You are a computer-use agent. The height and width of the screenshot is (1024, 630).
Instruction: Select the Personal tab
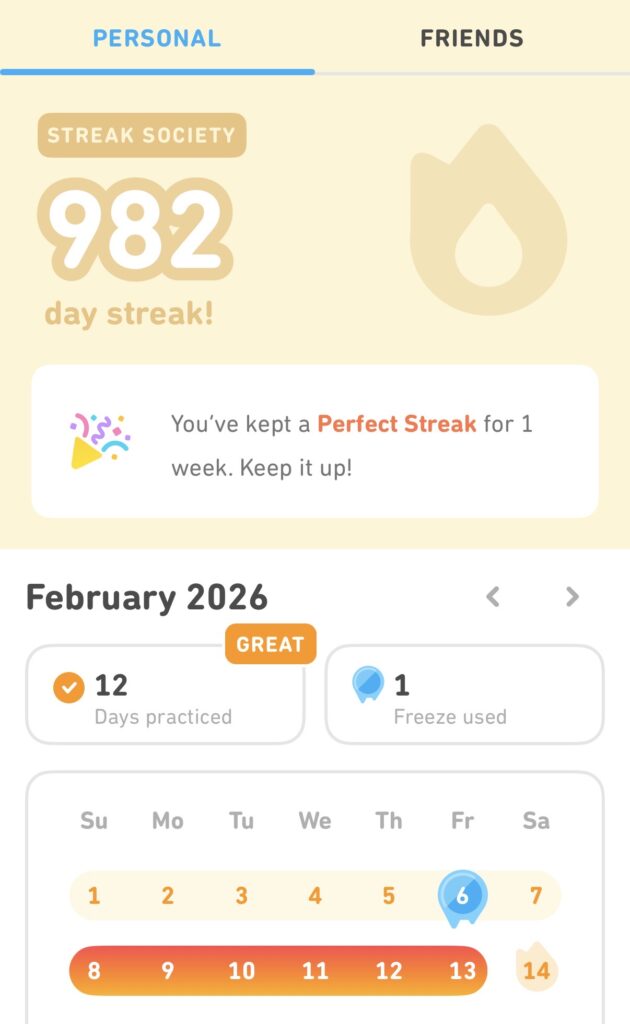point(157,39)
